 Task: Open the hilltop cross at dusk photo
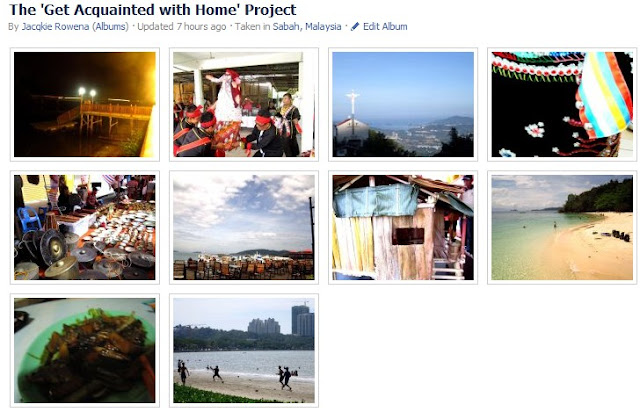(x=403, y=104)
